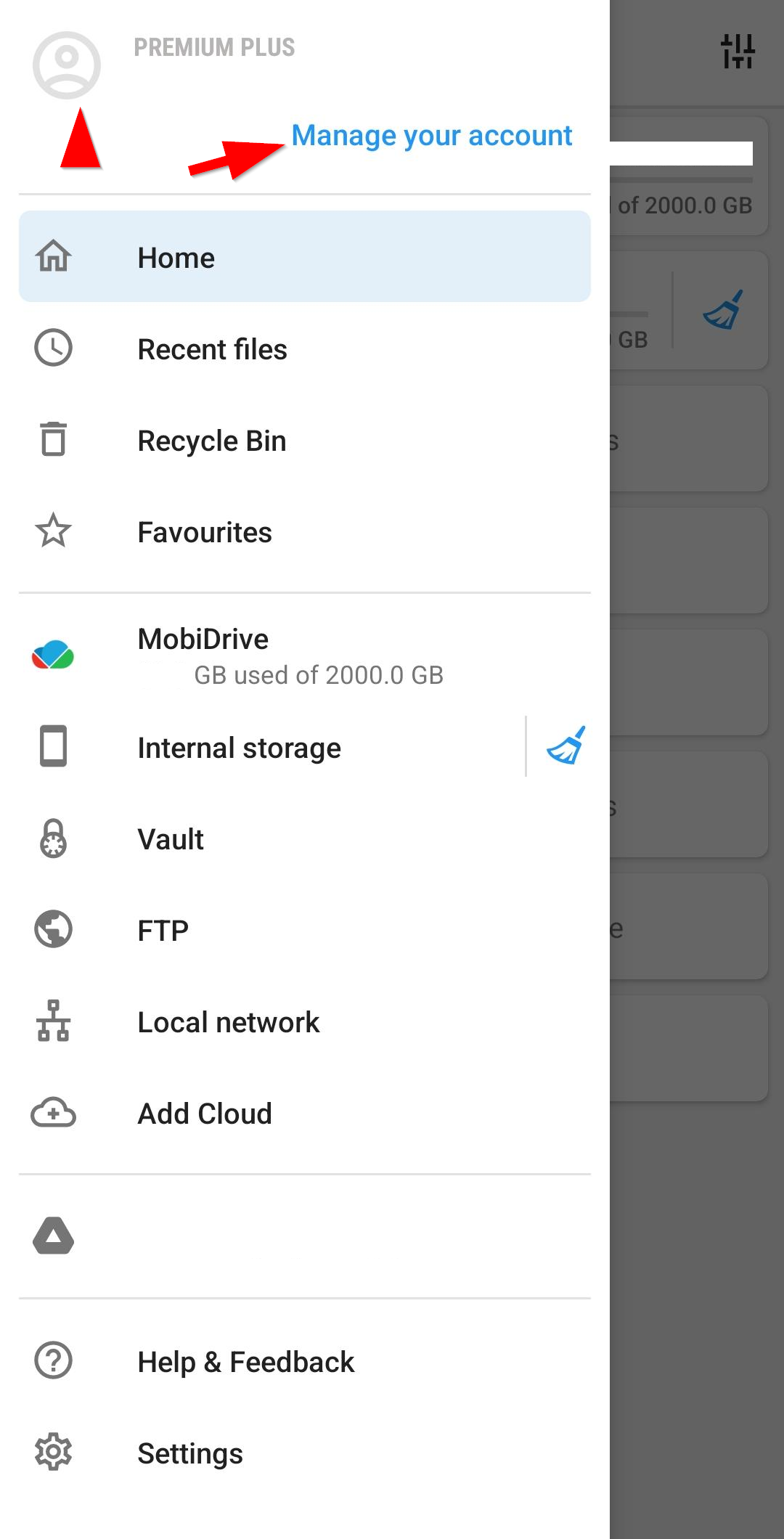Go to Recycle Bin
The width and height of the screenshot is (784, 1539).
[x=305, y=441]
